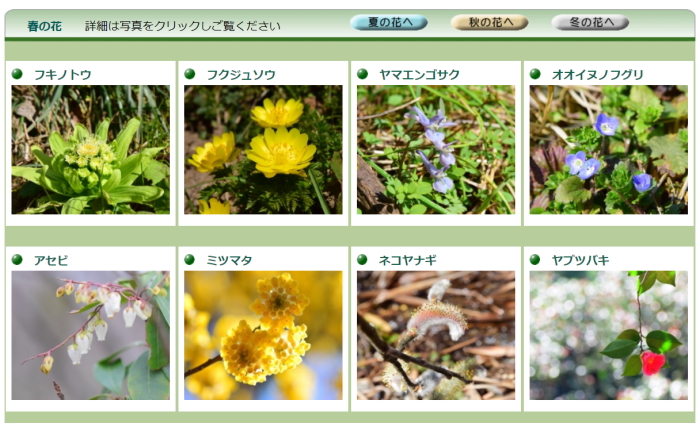This screenshot has height=423, width=700.
Task: Open the オオイヌノフグリ photo
Action: [x=609, y=150]
